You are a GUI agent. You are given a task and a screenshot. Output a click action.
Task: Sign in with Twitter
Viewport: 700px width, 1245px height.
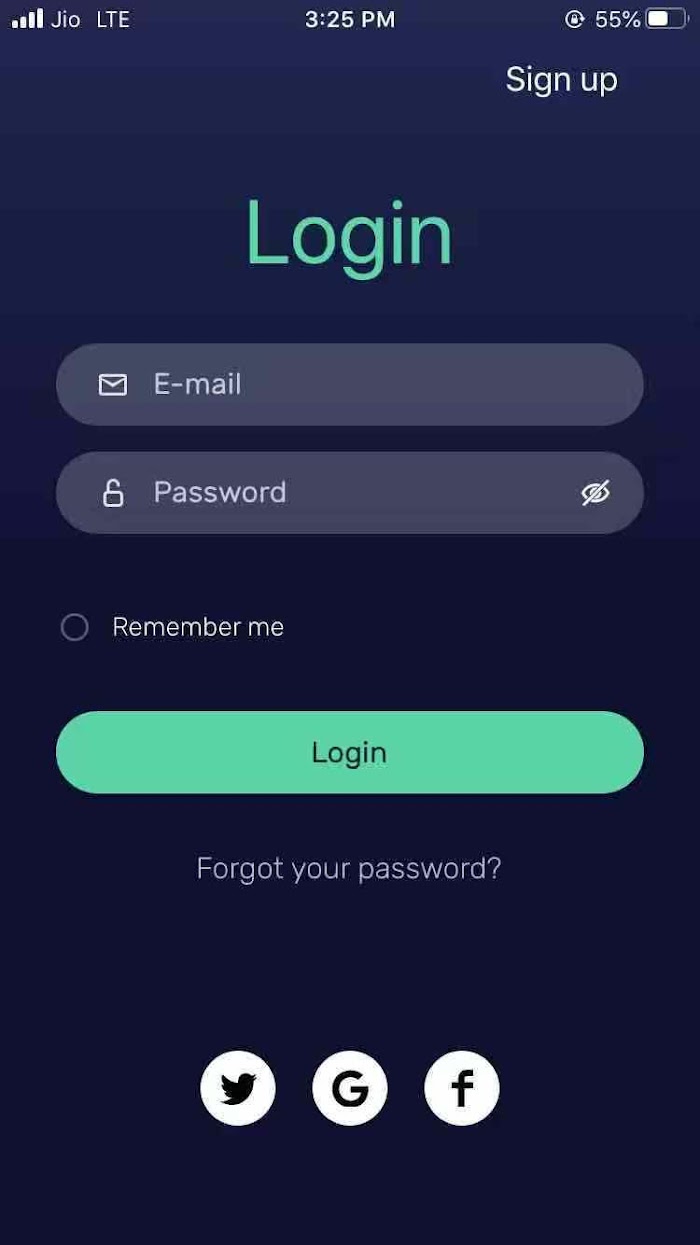(x=238, y=1088)
